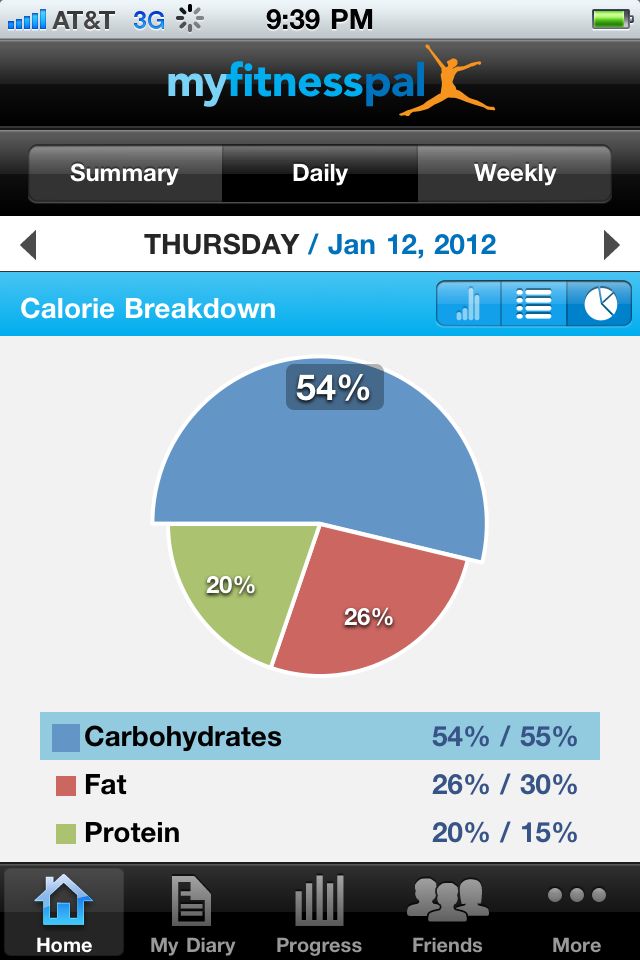
Task: Select the Protein row
Action: pyautogui.click(x=320, y=833)
